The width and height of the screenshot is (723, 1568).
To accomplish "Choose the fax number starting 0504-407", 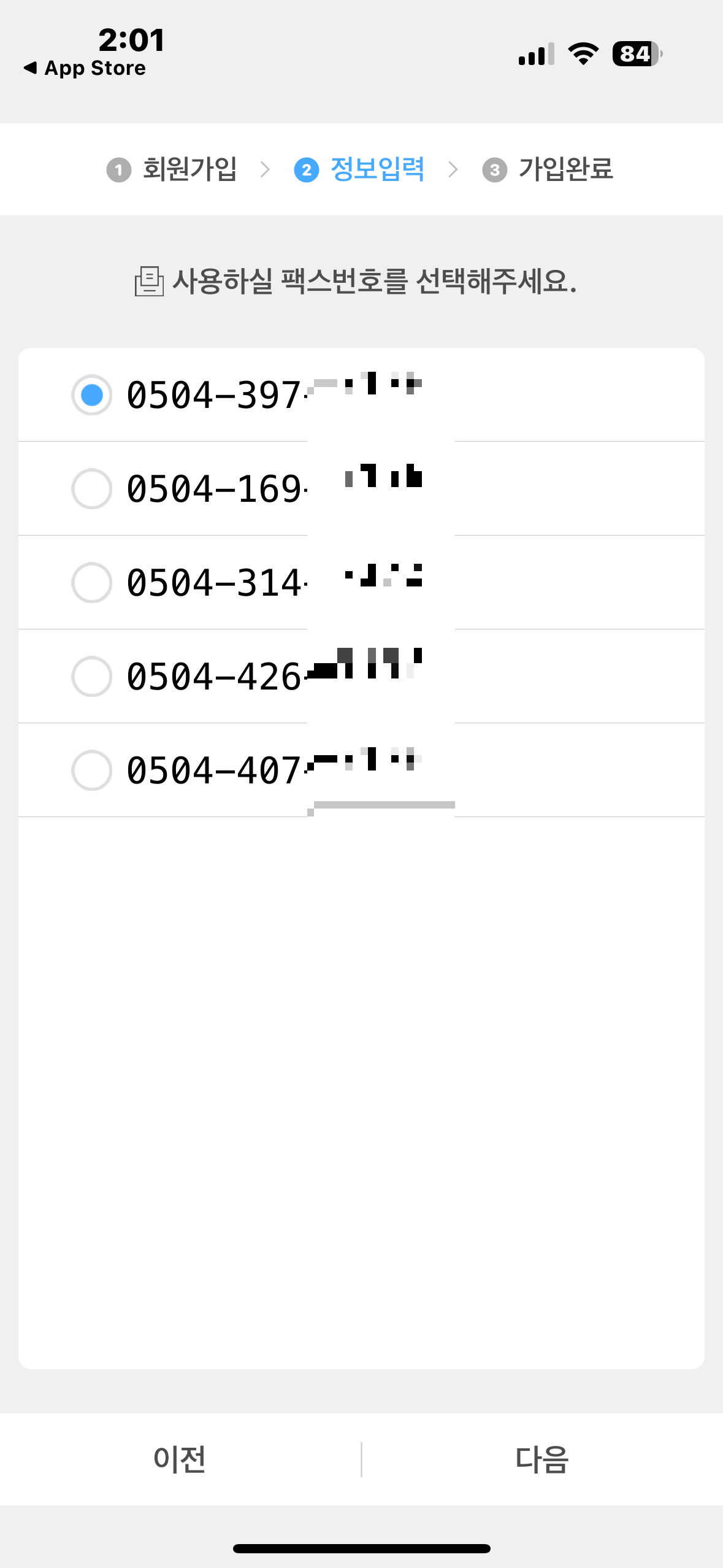I will point(361,771).
